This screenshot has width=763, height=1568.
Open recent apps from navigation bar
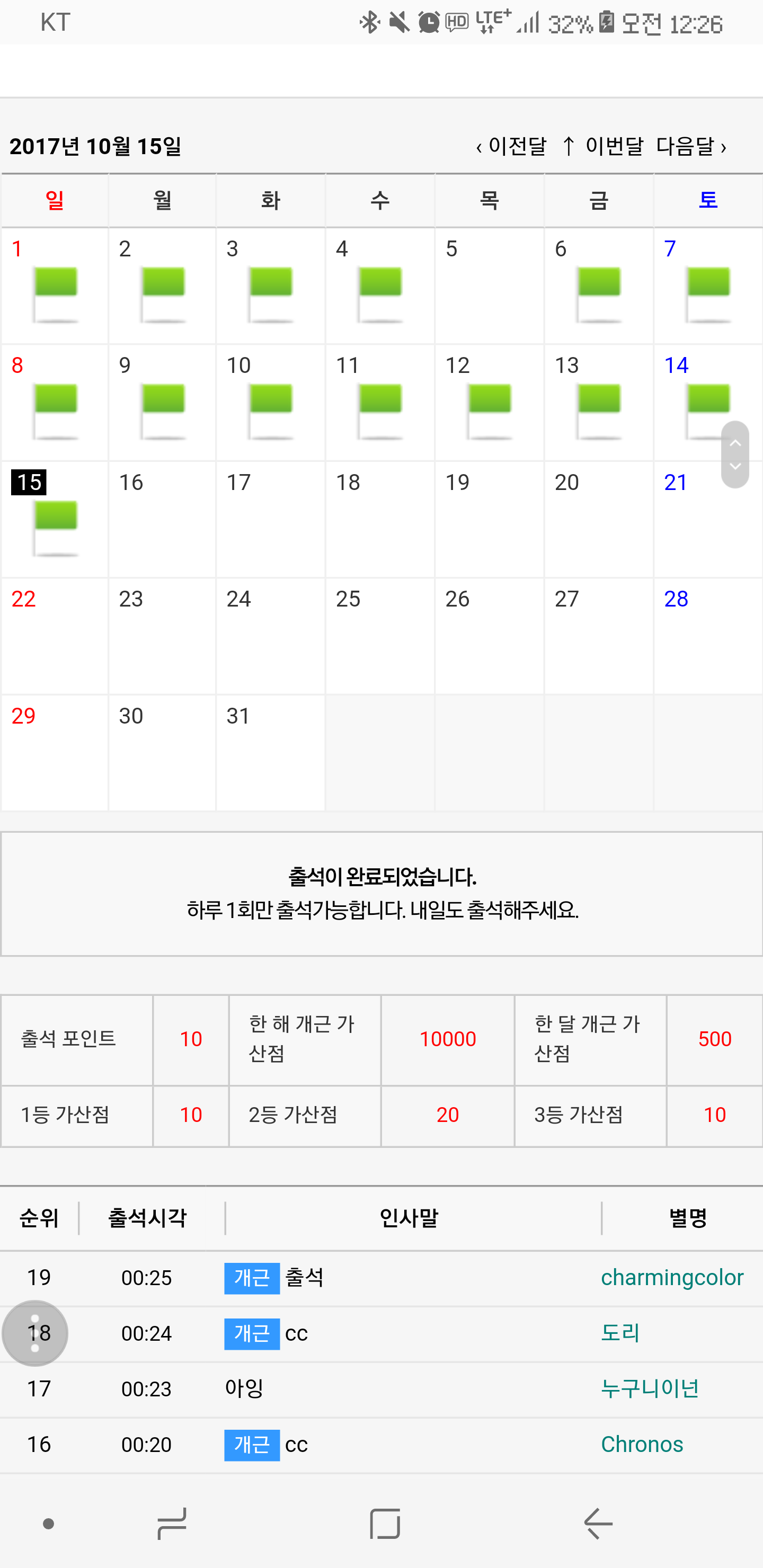click(172, 1524)
